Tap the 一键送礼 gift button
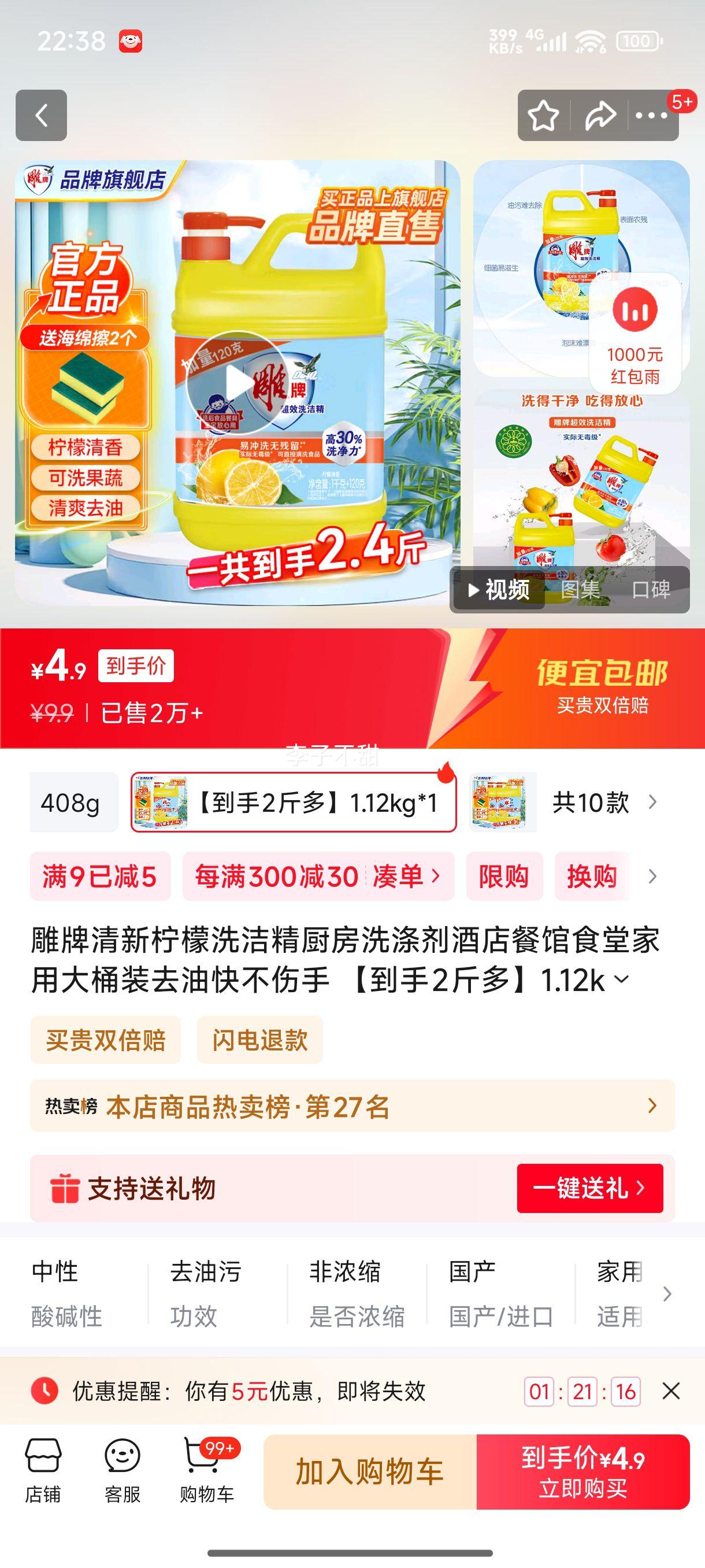 pyautogui.click(x=589, y=1188)
